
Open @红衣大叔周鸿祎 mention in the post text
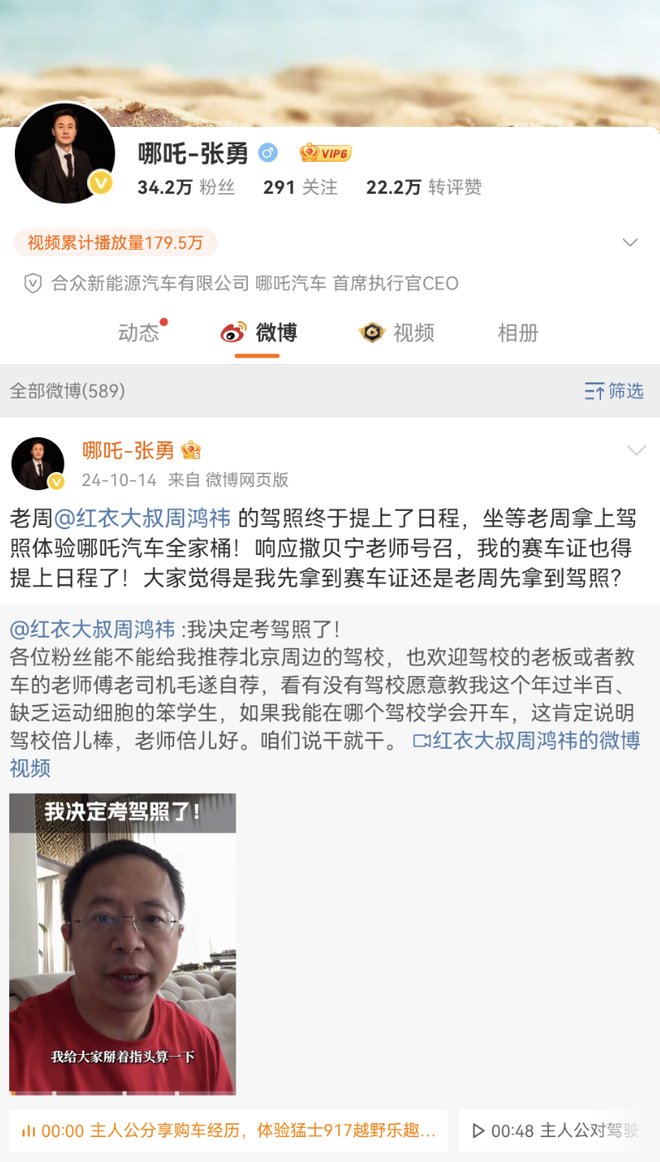142,518
